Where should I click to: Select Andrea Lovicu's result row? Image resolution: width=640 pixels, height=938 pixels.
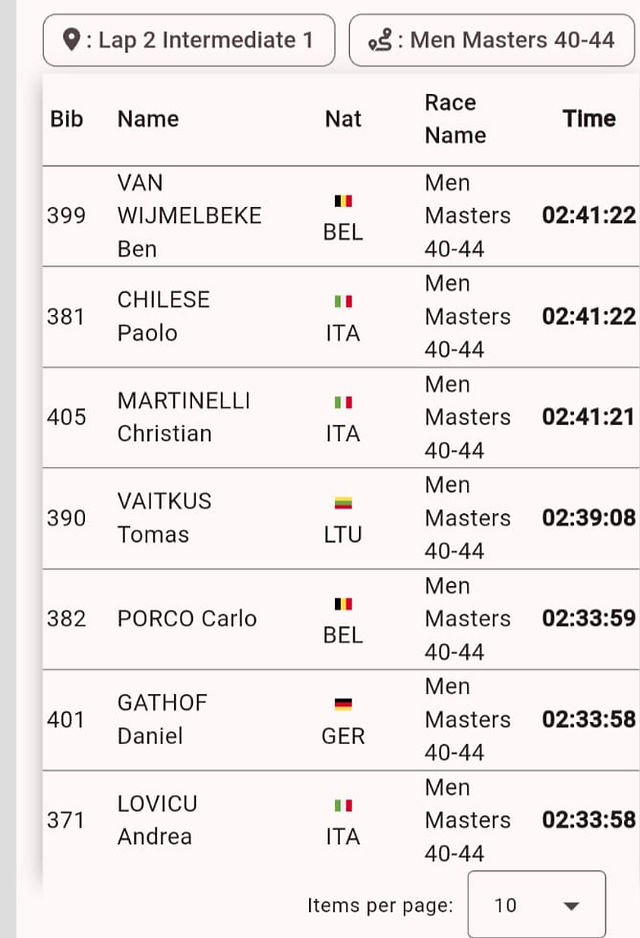click(341, 820)
